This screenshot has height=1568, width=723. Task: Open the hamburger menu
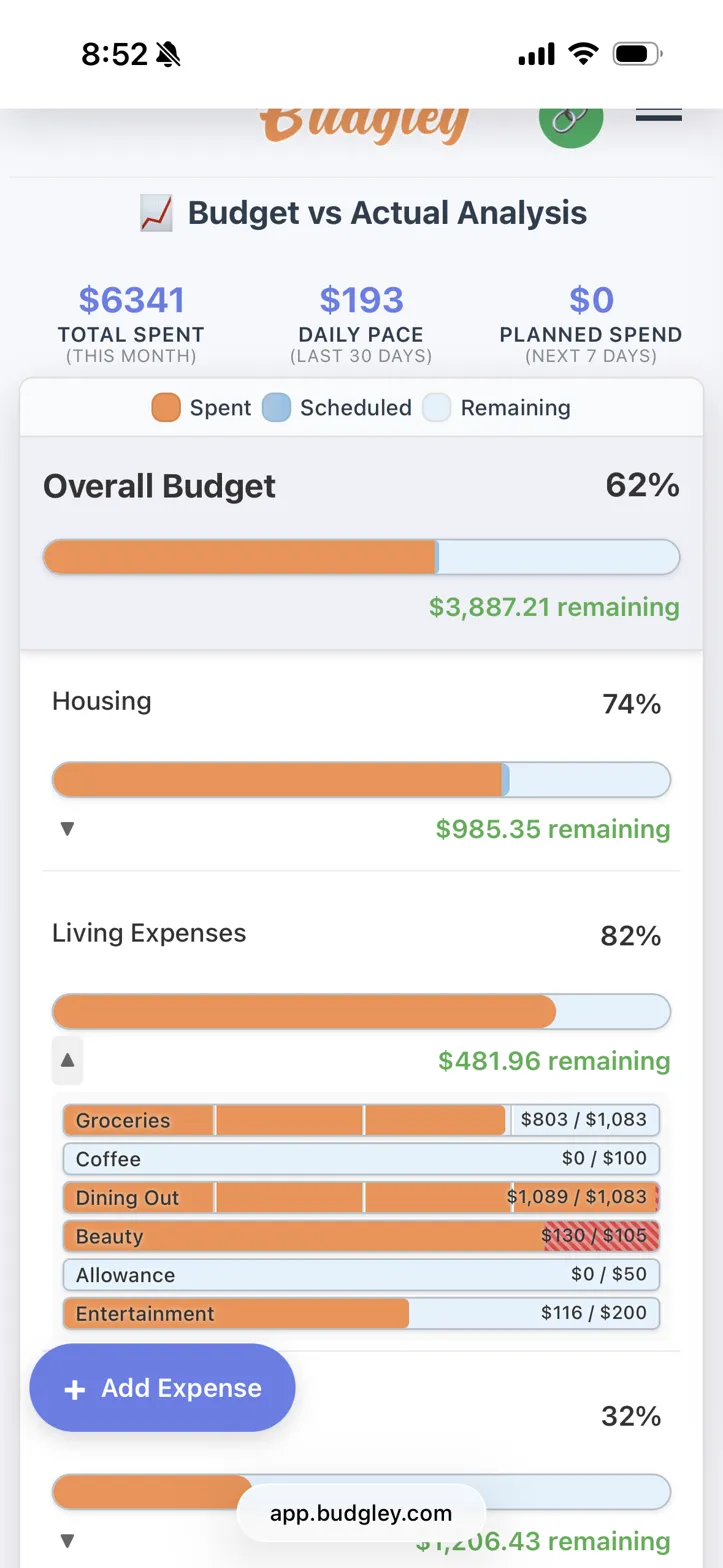pos(658,115)
